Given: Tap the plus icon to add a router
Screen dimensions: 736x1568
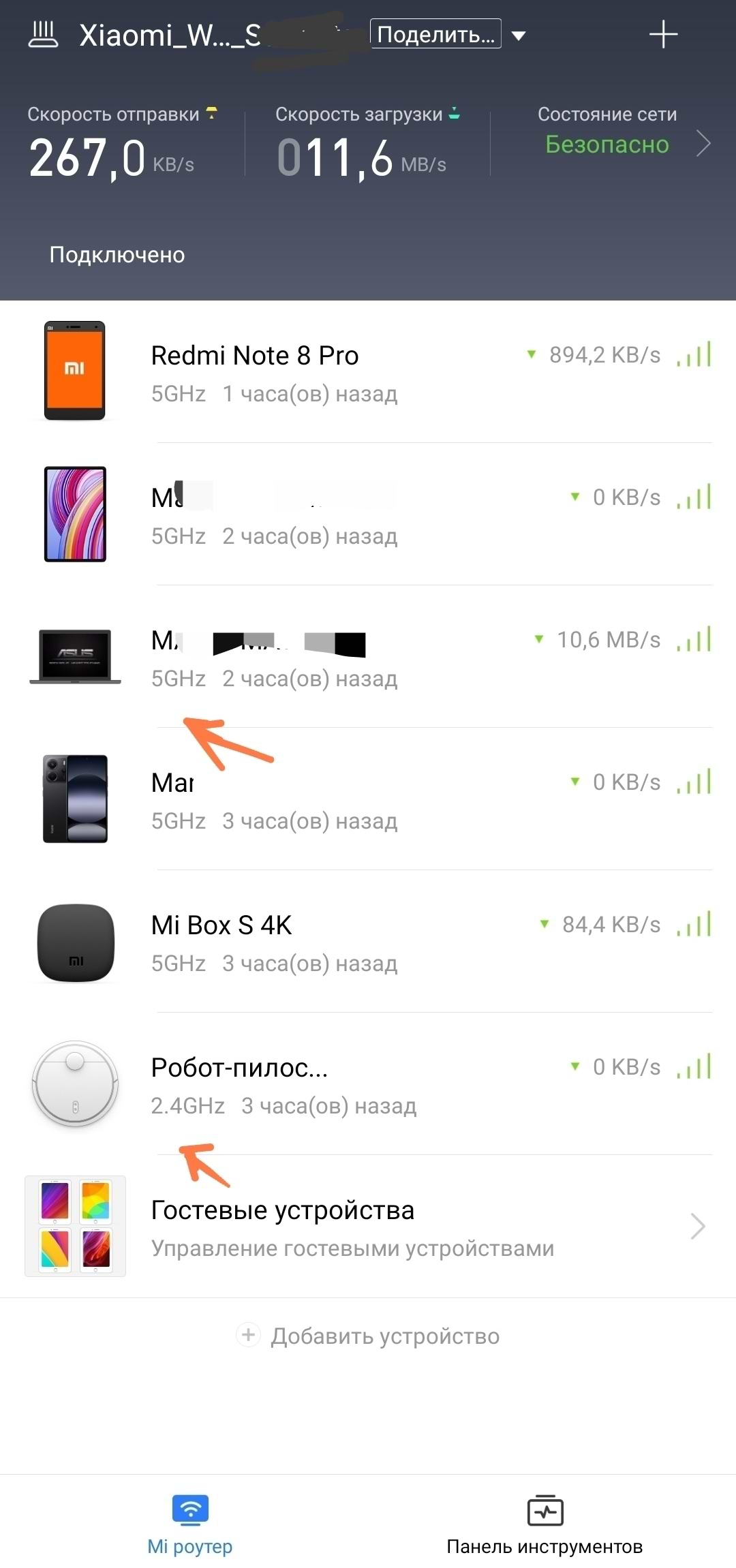Looking at the screenshot, I should [x=663, y=34].
